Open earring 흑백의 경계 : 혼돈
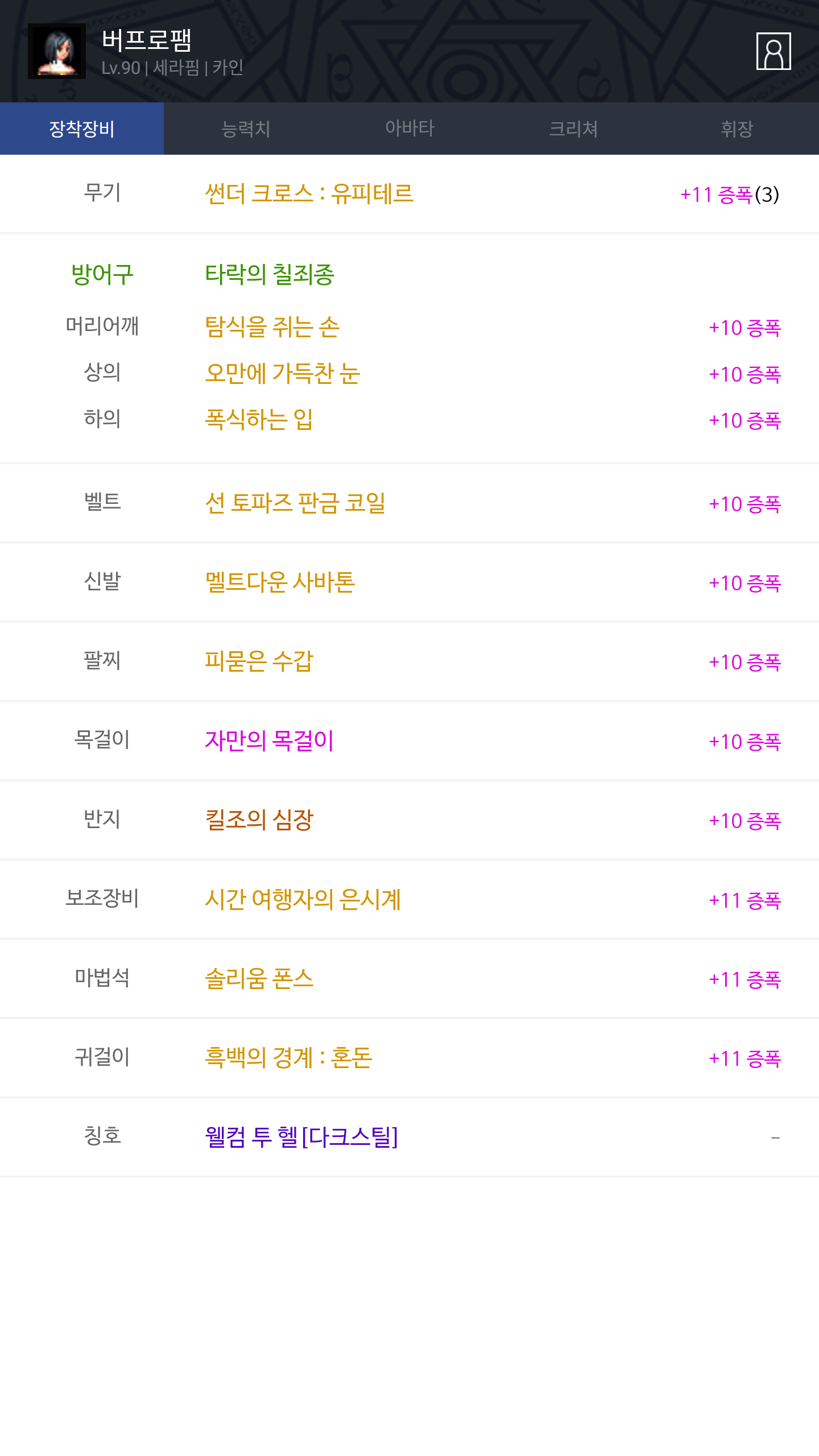The width and height of the screenshot is (819, 1456). [288, 1058]
